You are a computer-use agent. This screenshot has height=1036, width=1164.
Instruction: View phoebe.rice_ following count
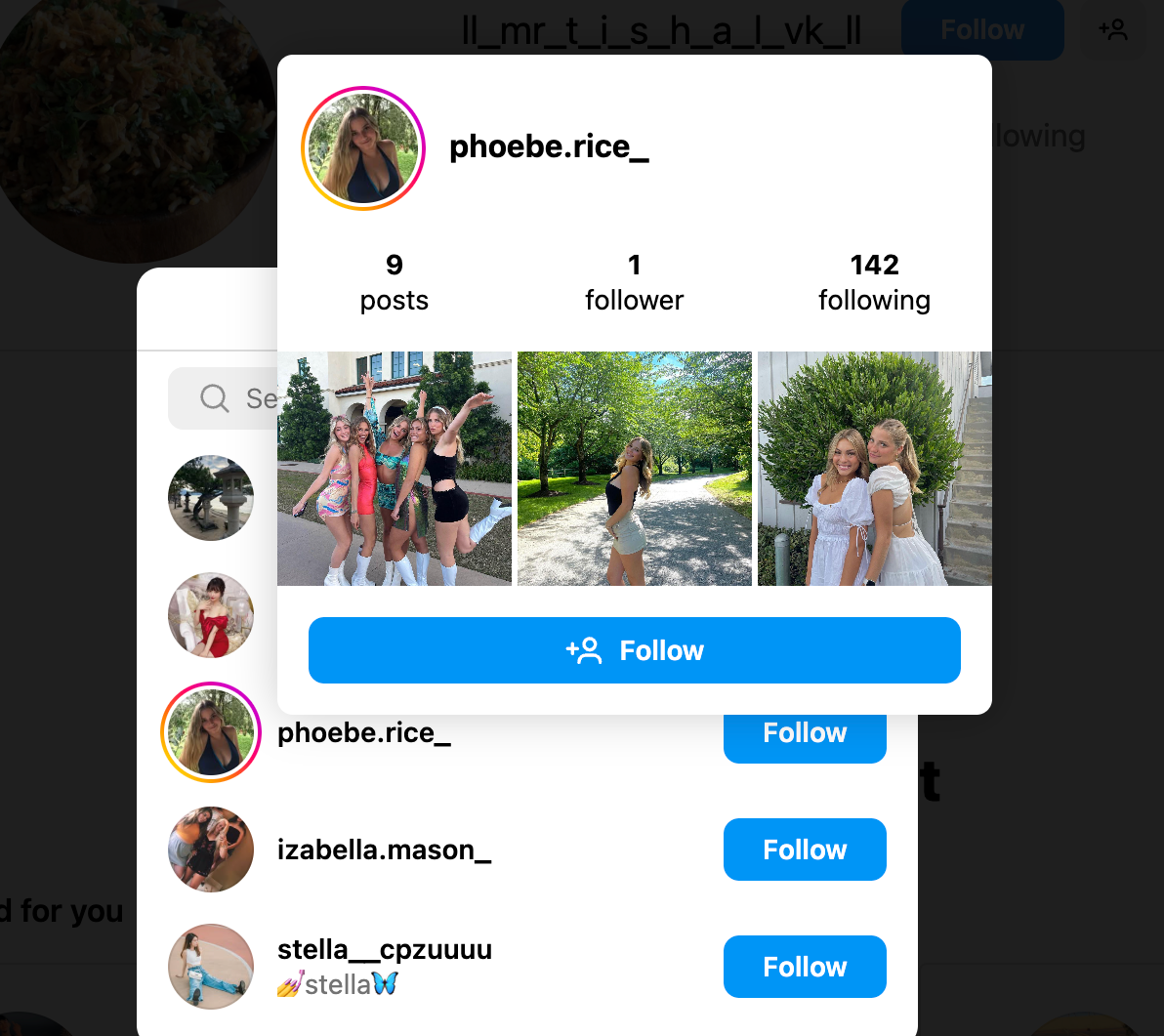click(874, 281)
